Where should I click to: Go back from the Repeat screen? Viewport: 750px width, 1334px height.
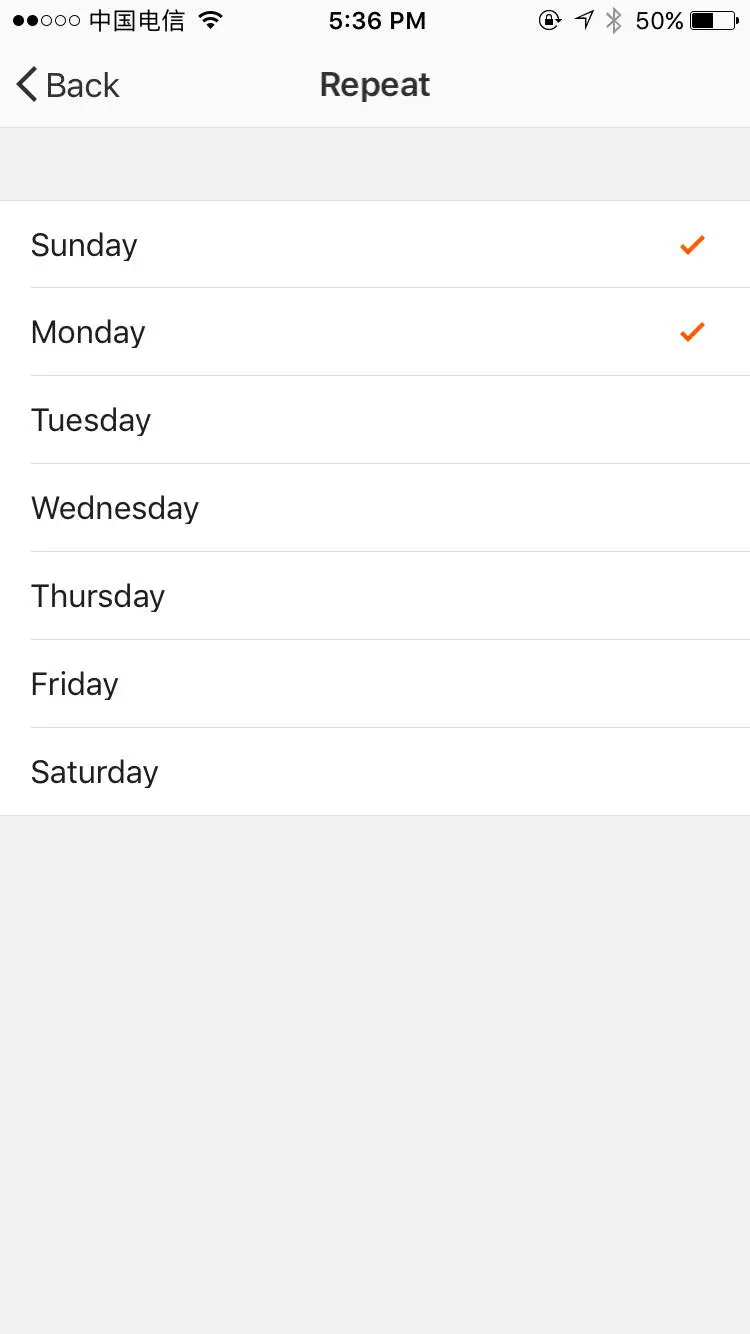point(68,85)
